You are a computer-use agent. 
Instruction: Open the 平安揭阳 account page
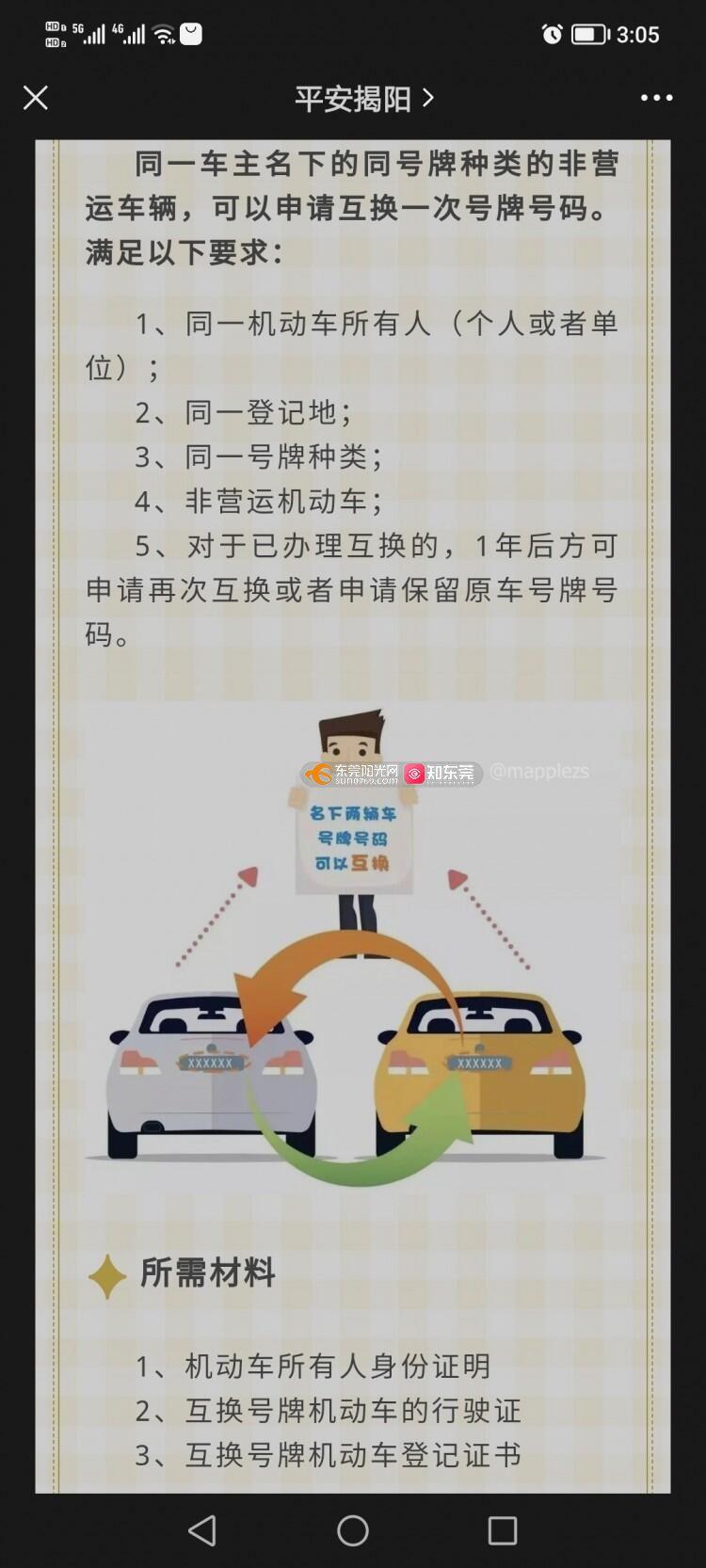(x=363, y=99)
